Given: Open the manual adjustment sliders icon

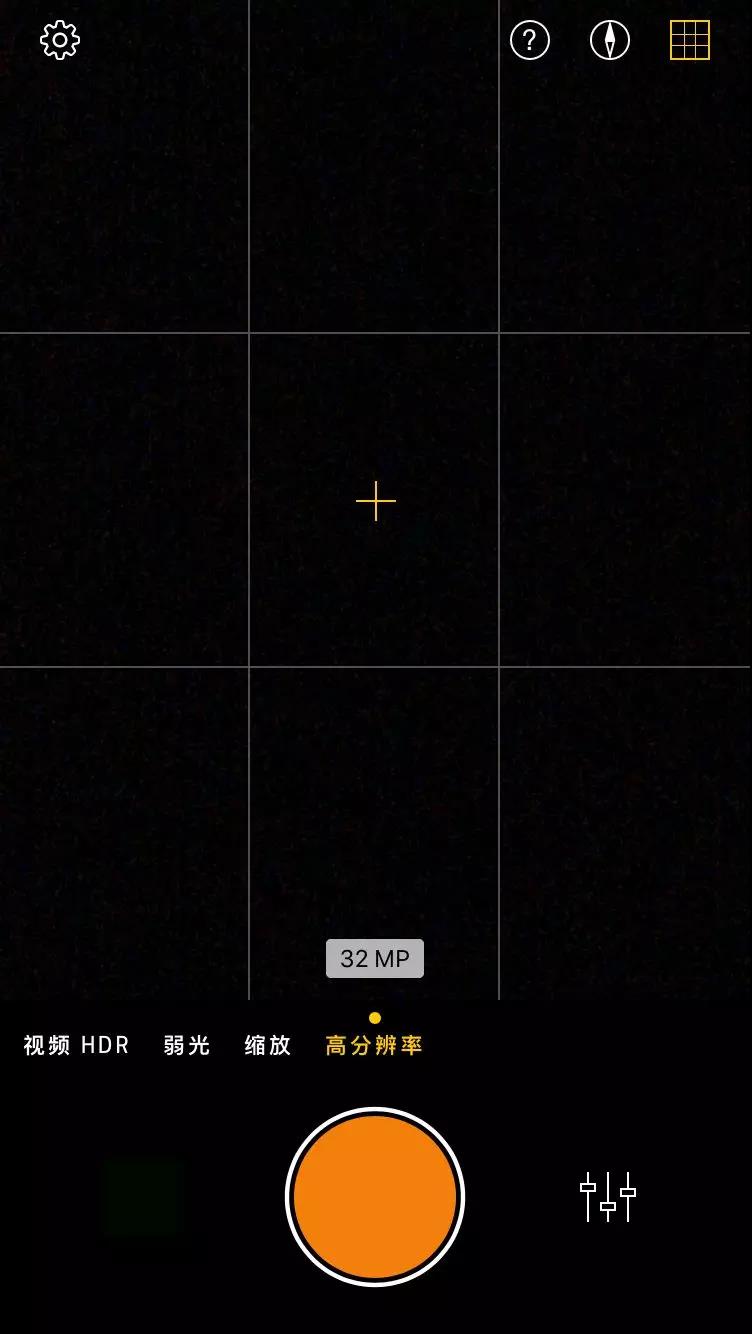Looking at the screenshot, I should (x=608, y=1197).
